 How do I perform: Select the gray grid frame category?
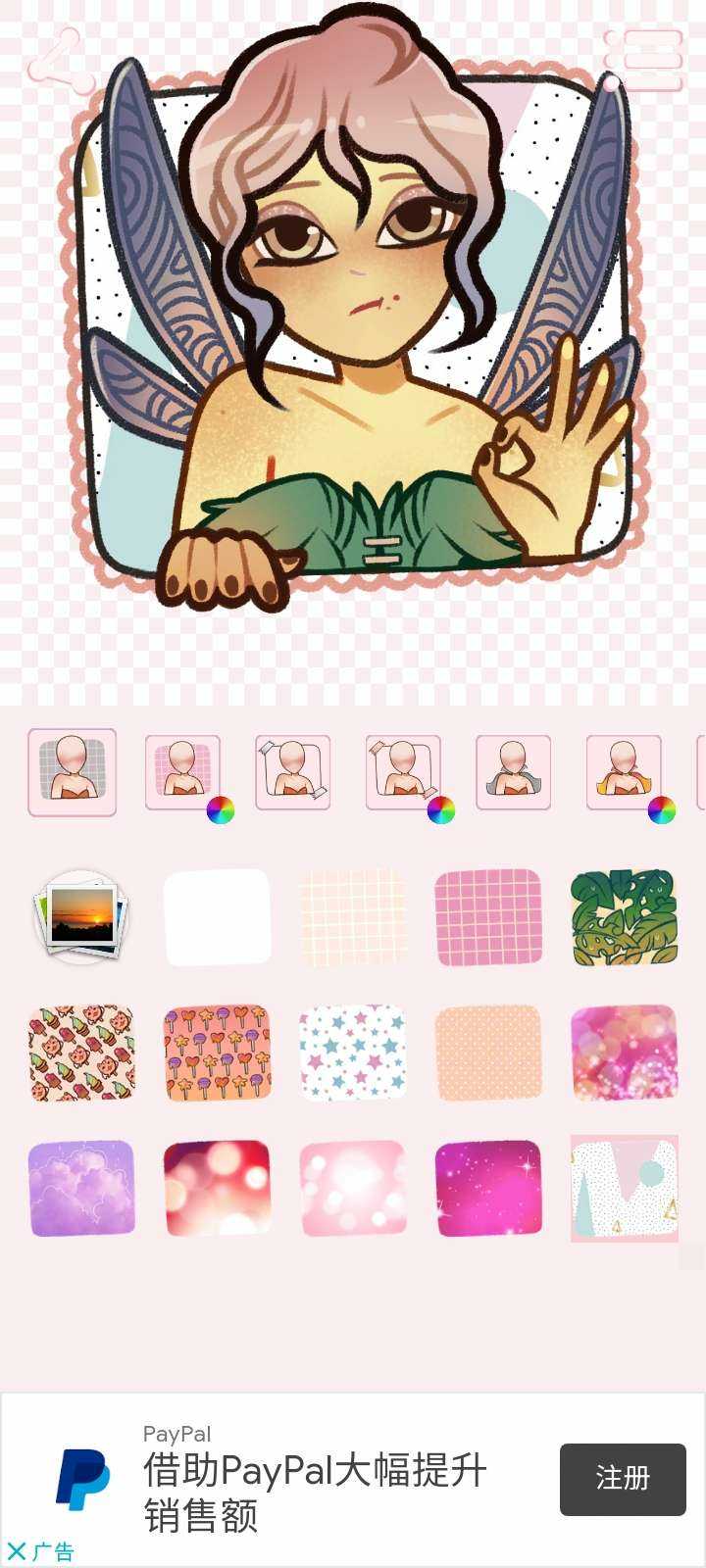(x=73, y=771)
